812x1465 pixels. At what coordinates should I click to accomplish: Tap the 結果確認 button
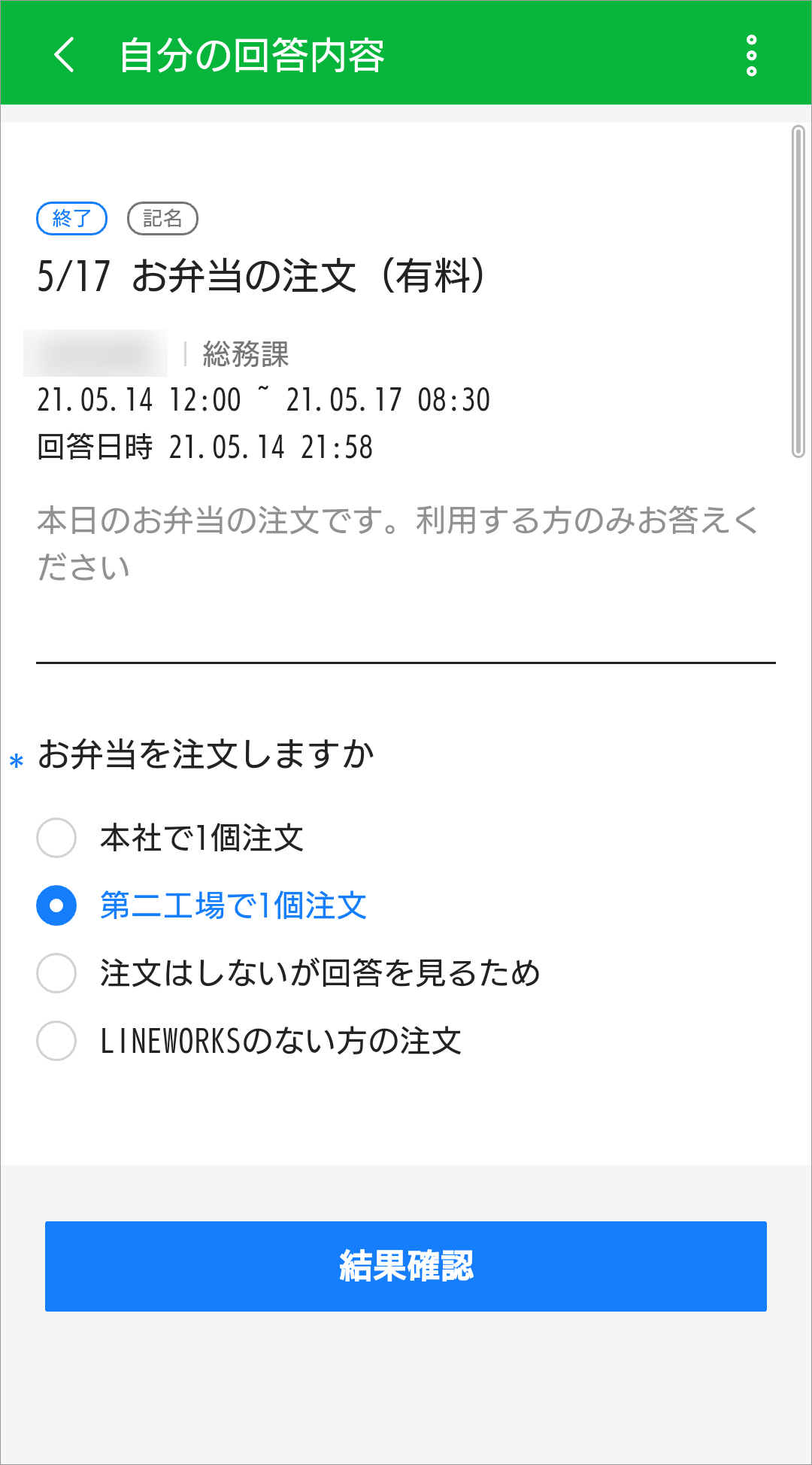(406, 1266)
